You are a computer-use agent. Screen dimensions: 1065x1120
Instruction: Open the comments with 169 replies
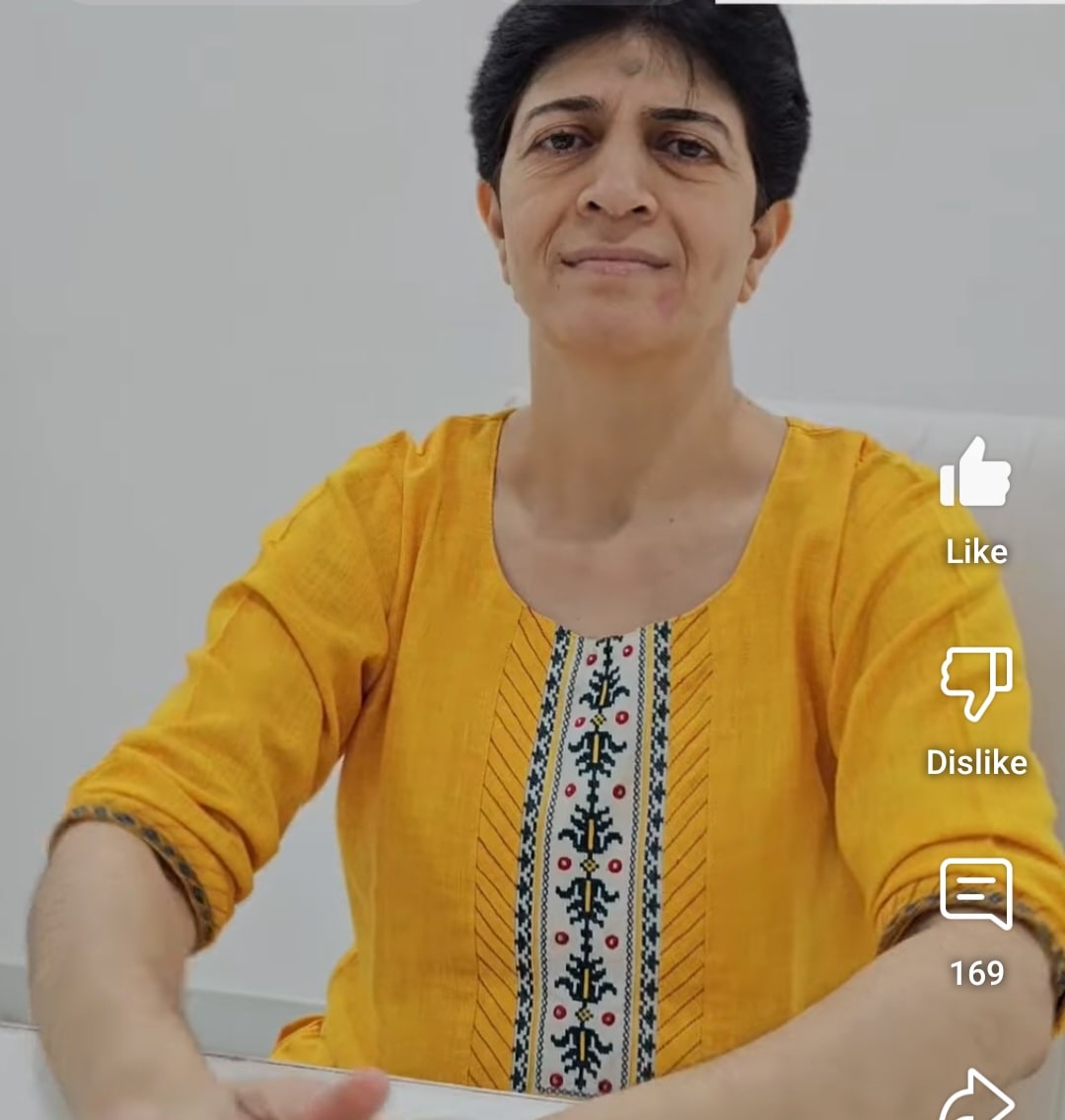coord(975,893)
